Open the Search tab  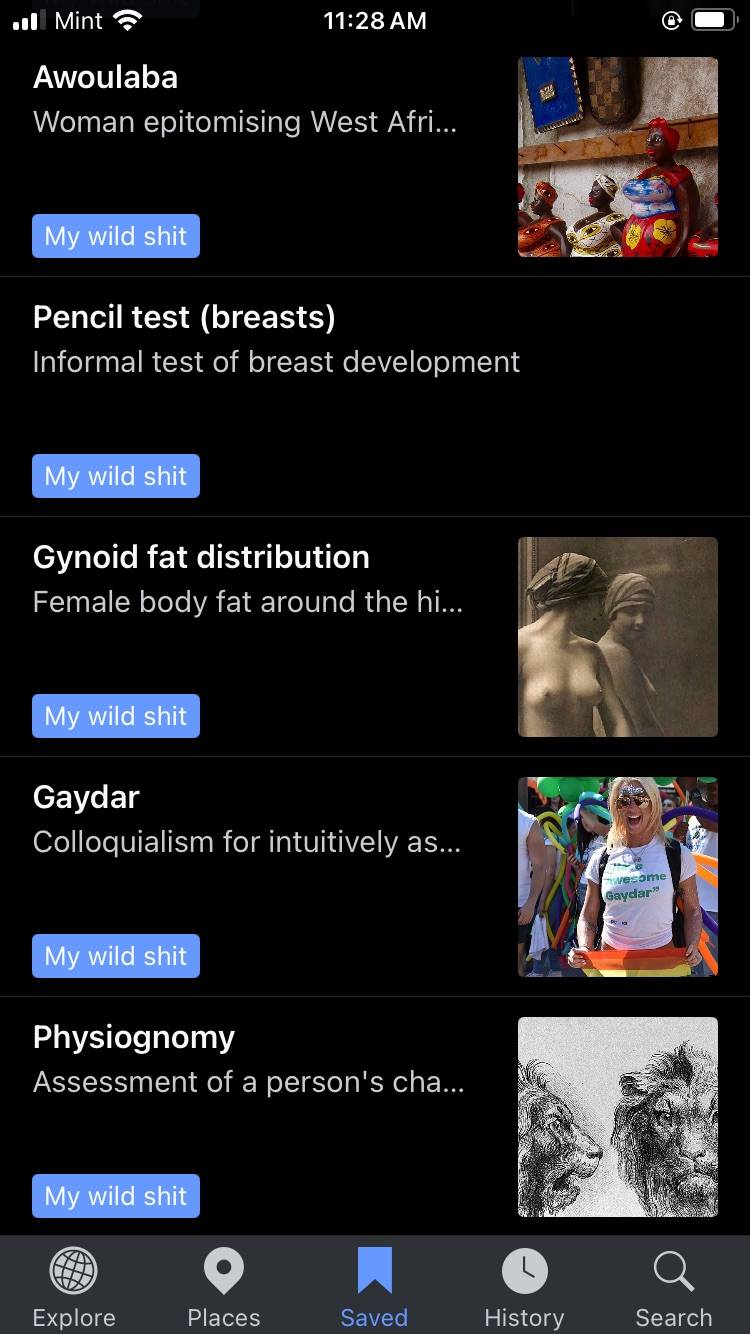point(674,1287)
